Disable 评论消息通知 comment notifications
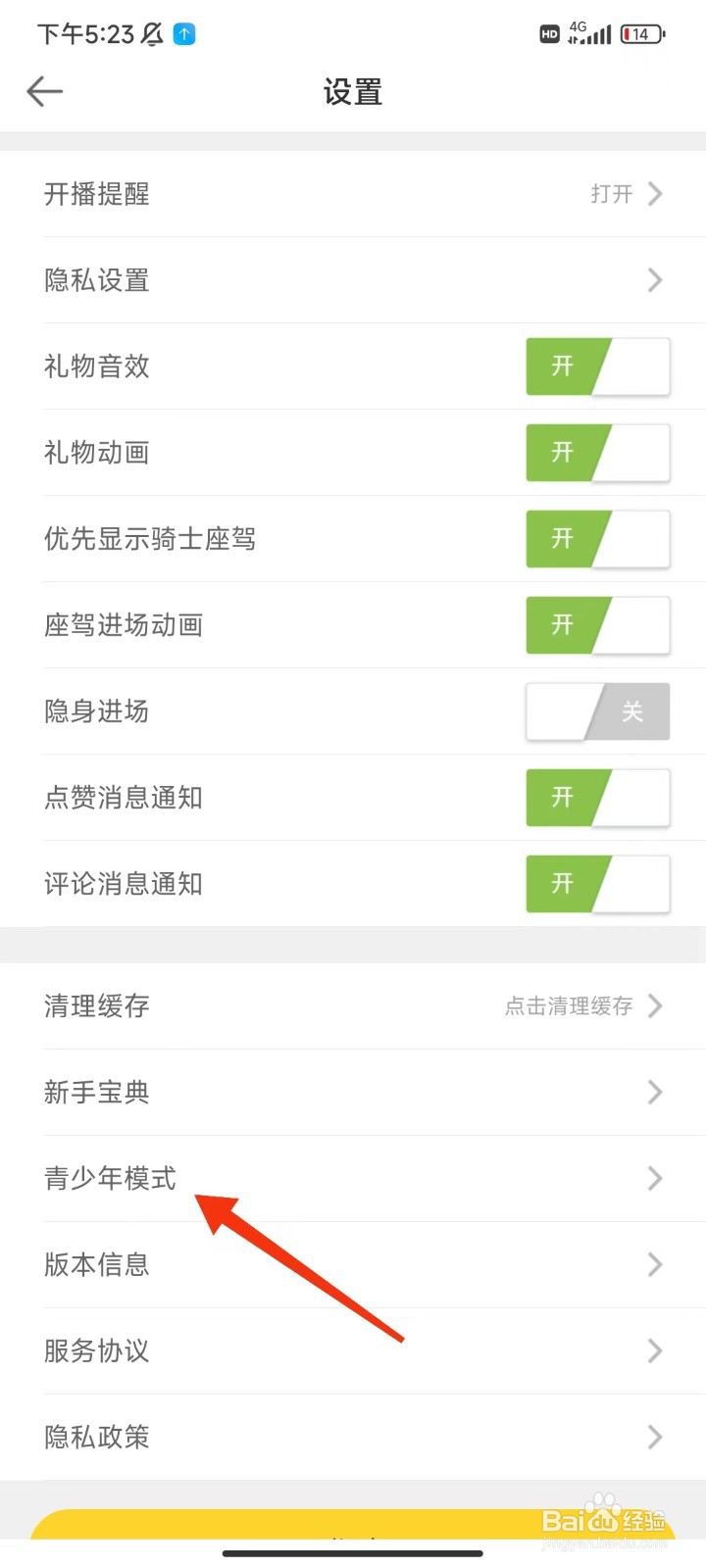The height and width of the screenshot is (1568, 706). [x=597, y=883]
